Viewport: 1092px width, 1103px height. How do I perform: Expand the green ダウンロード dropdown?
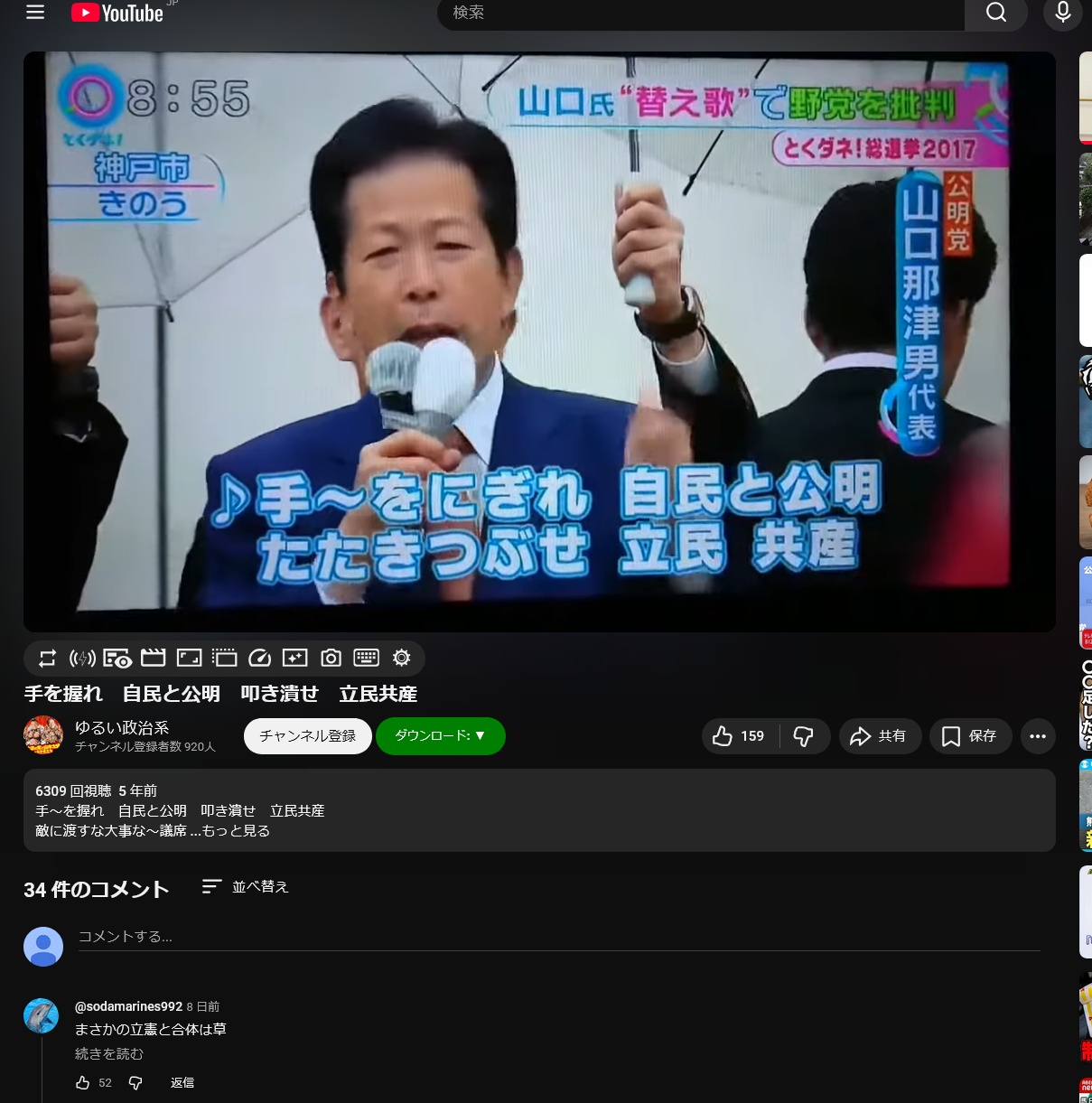click(x=440, y=736)
